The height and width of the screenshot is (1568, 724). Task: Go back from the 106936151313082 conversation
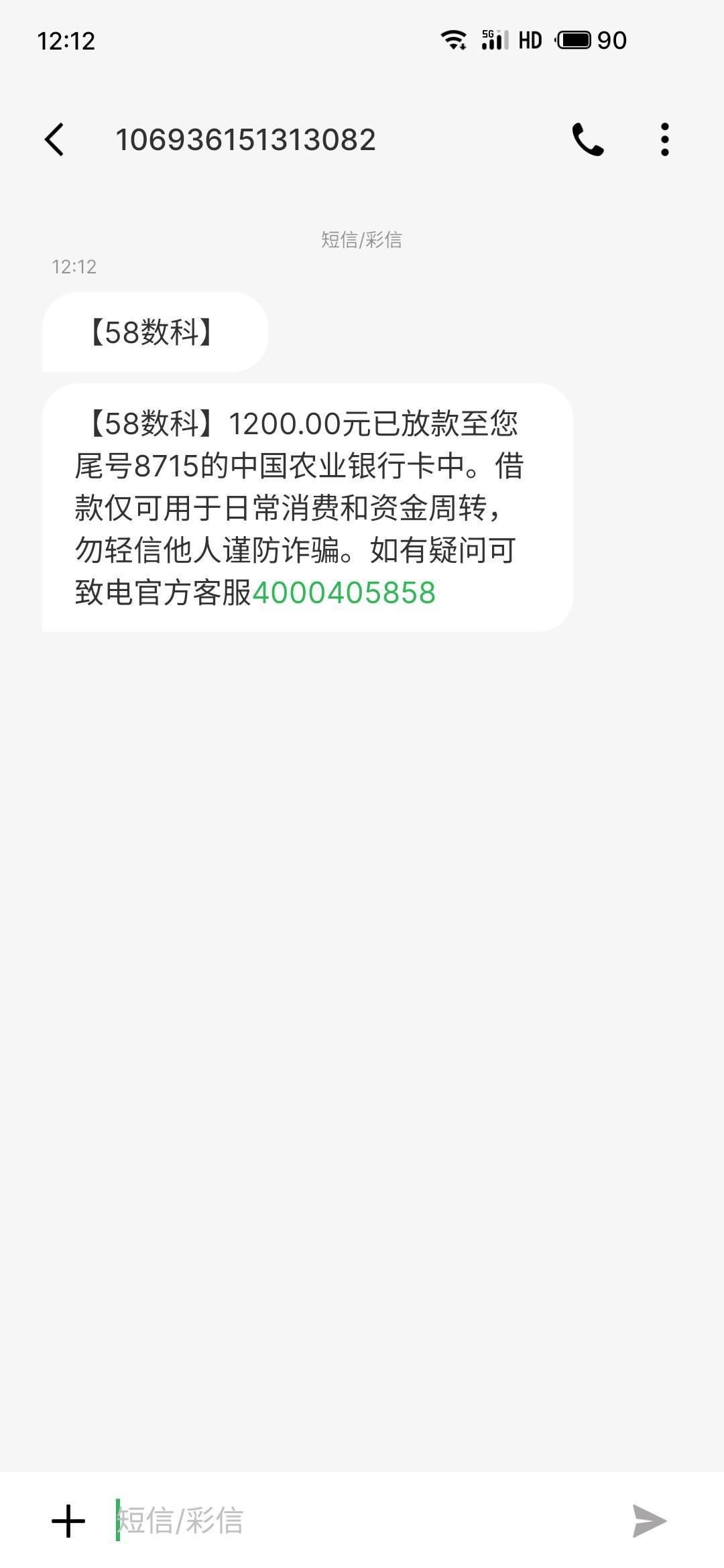tap(54, 139)
